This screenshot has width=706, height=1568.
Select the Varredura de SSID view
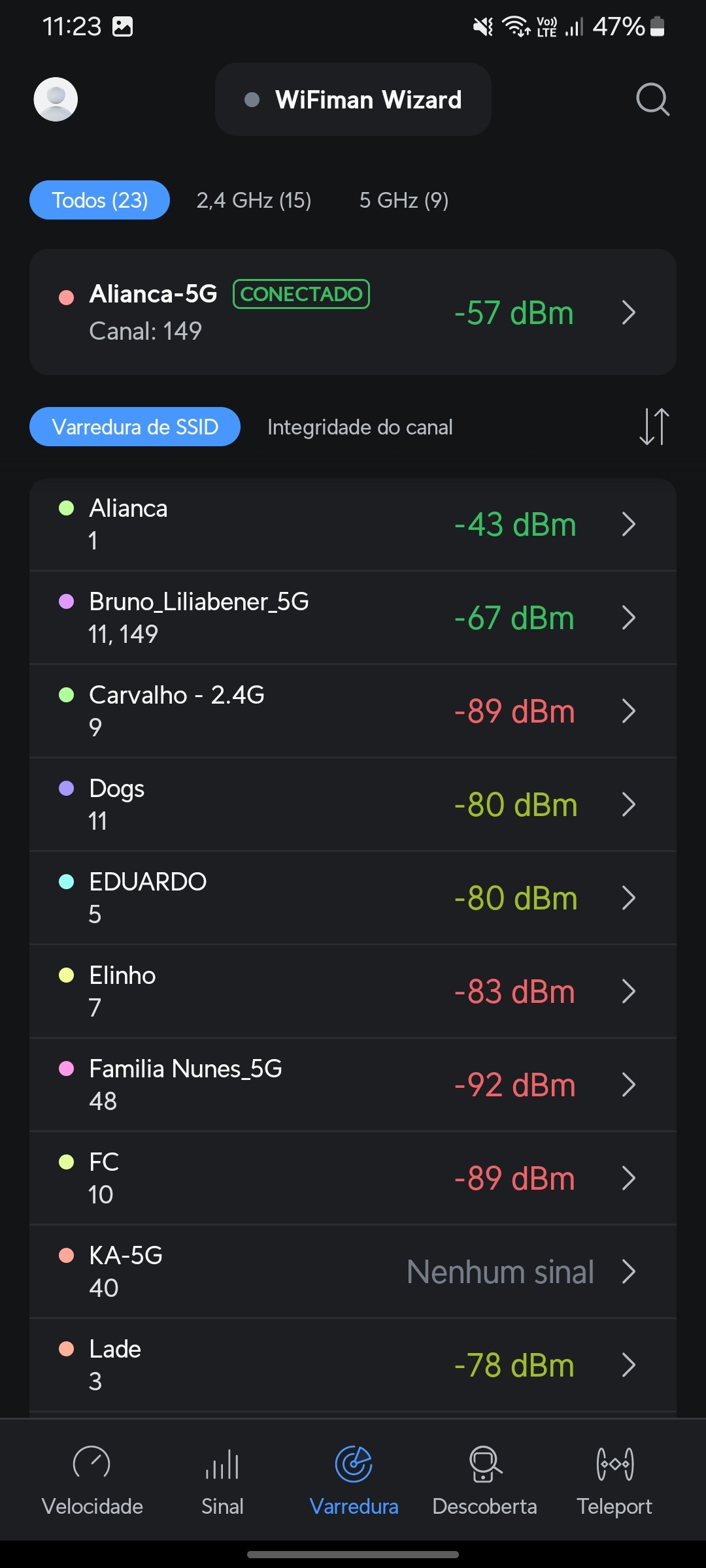point(135,427)
